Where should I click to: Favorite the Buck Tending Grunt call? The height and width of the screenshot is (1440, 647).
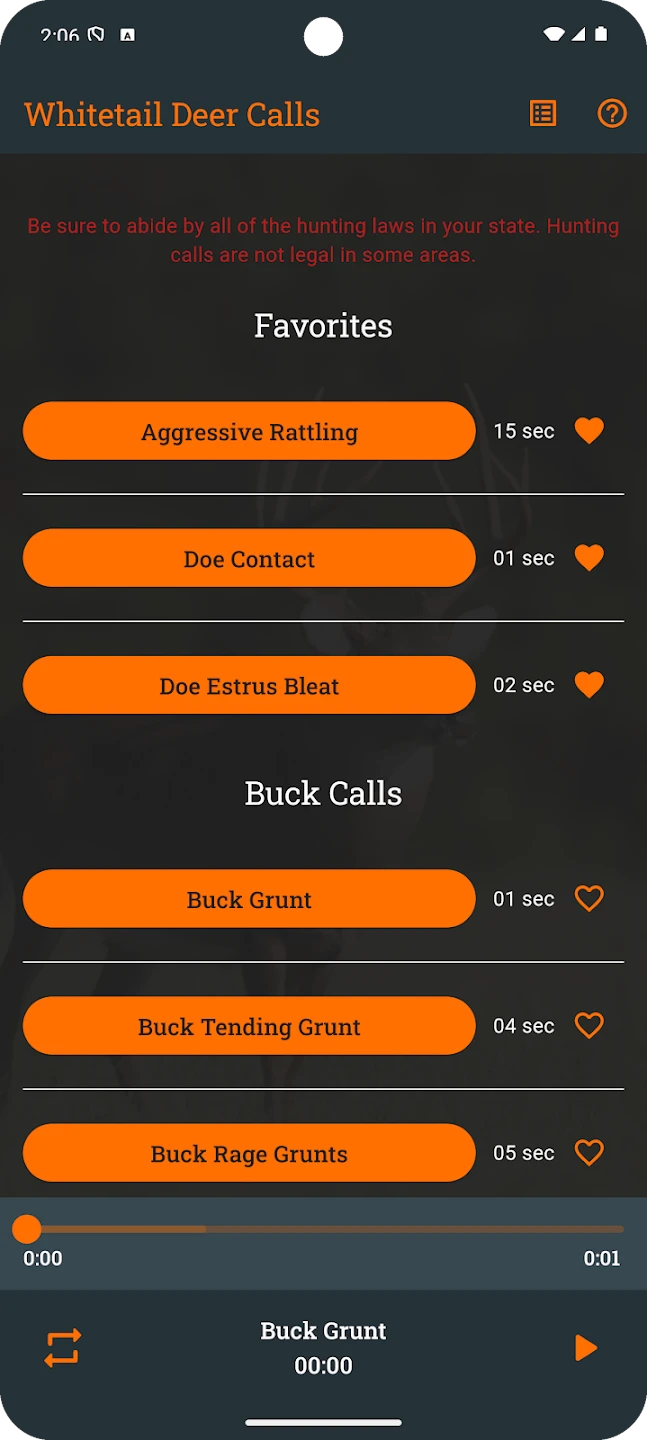pos(589,1026)
